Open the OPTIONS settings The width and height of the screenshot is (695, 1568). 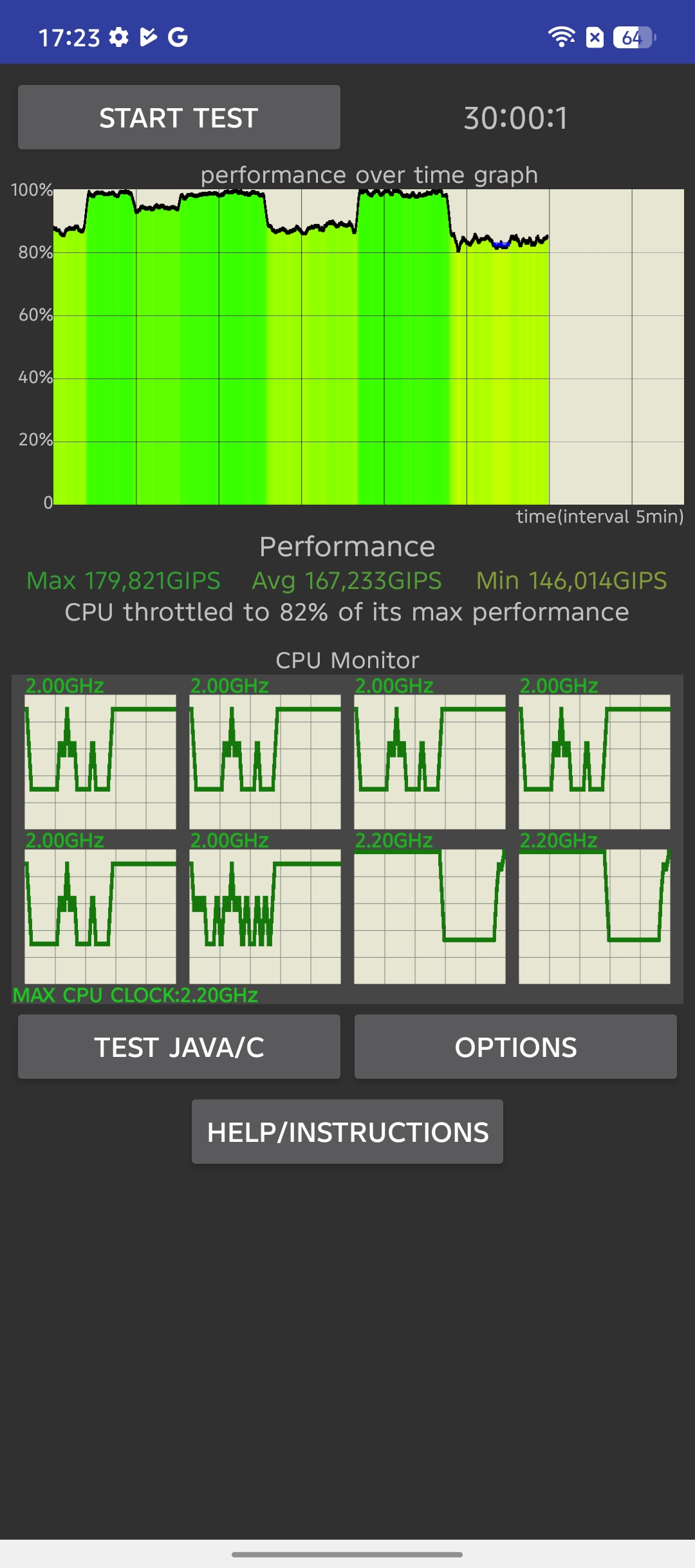click(515, 1047)
